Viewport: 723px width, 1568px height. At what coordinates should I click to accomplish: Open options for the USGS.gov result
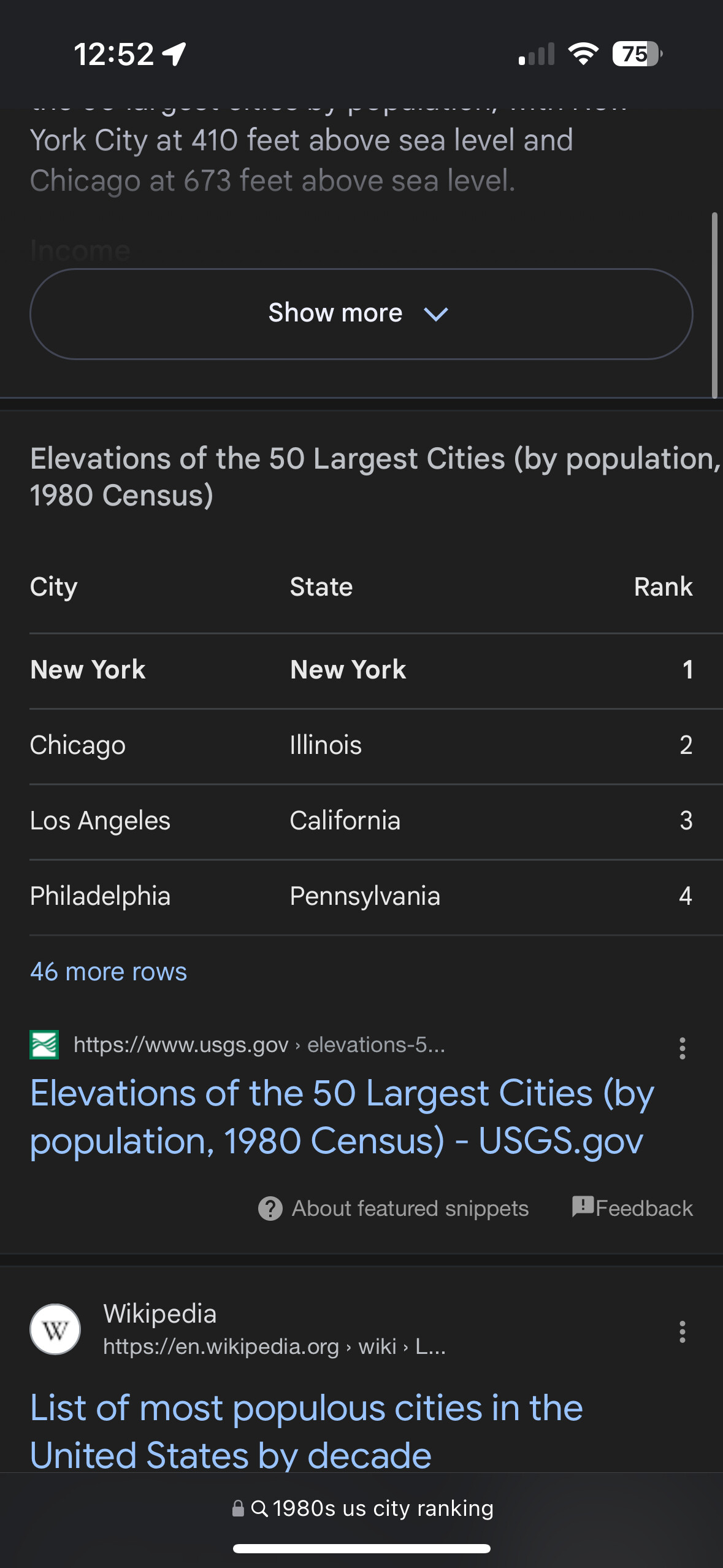pyautogui.click(x=682, y=1048)
